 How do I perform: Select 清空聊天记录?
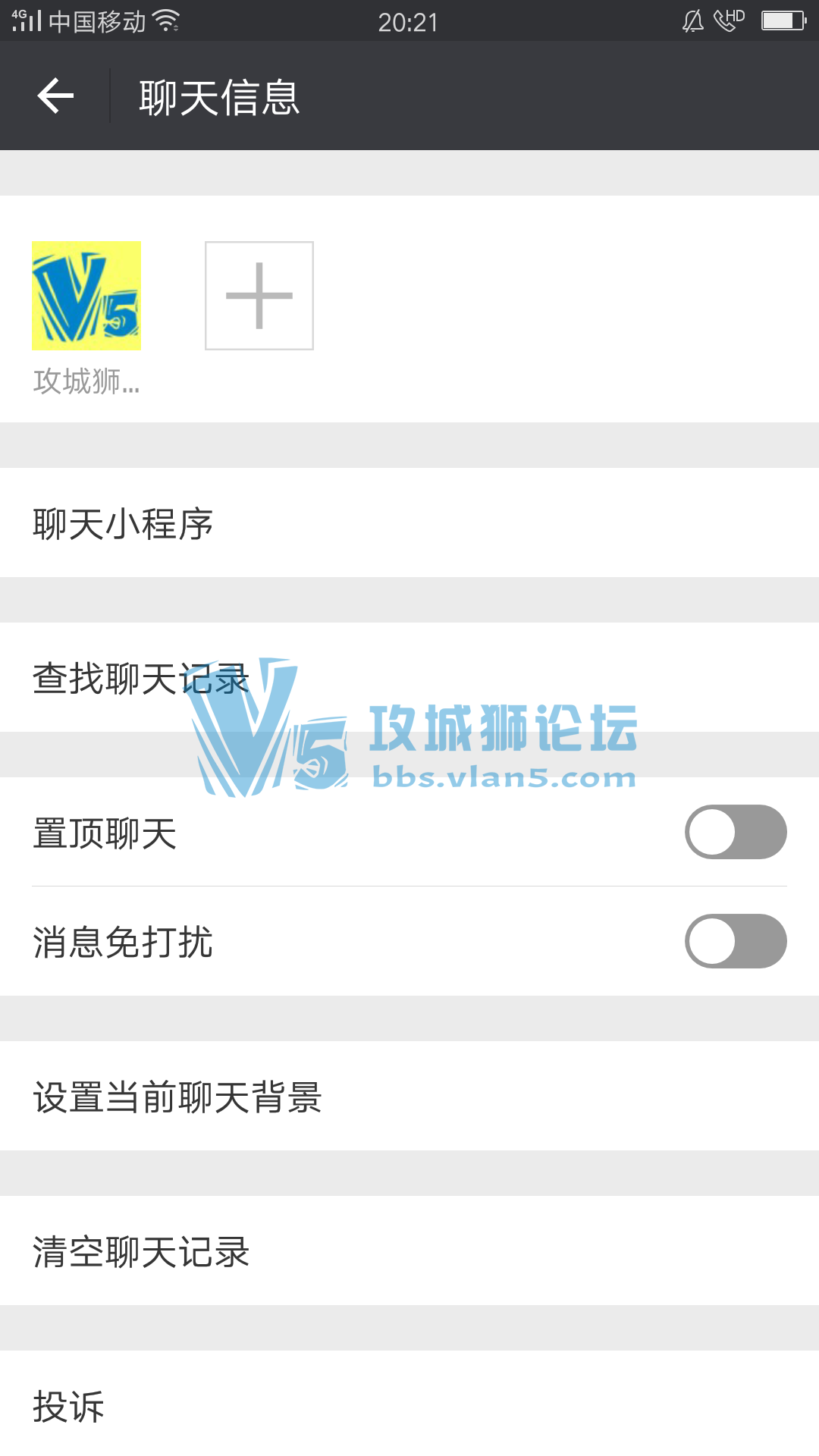[x=409, y=1251]
